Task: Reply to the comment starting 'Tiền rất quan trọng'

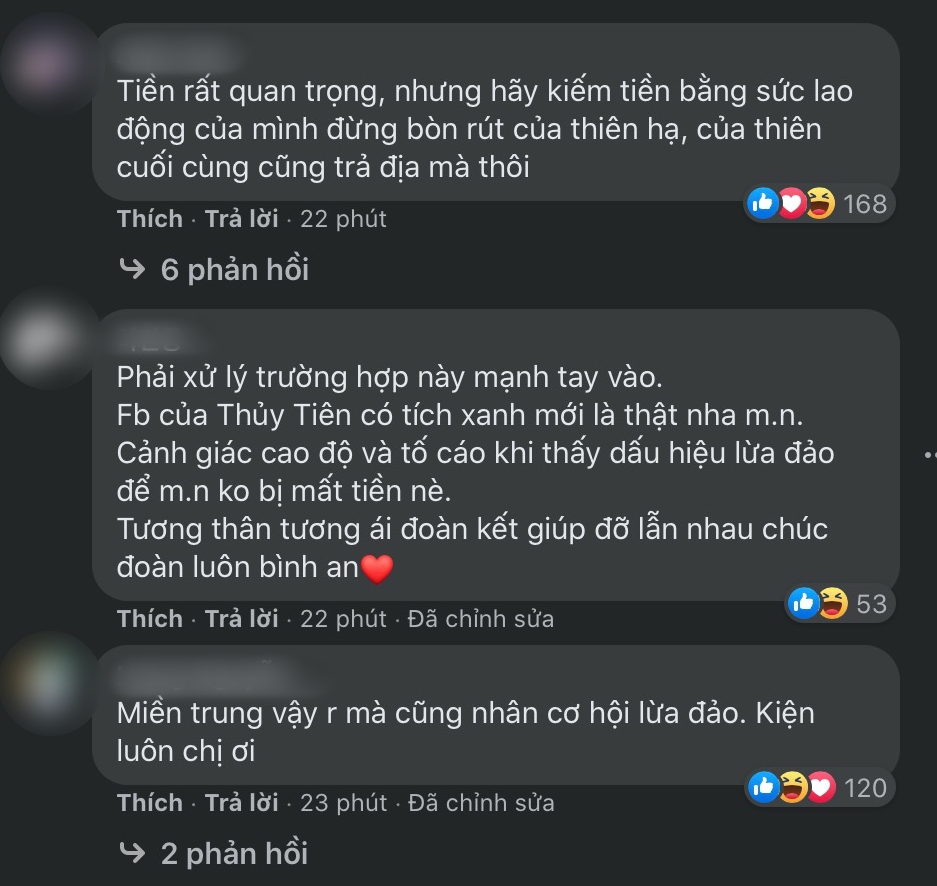Action: click(x=241, y=218)
